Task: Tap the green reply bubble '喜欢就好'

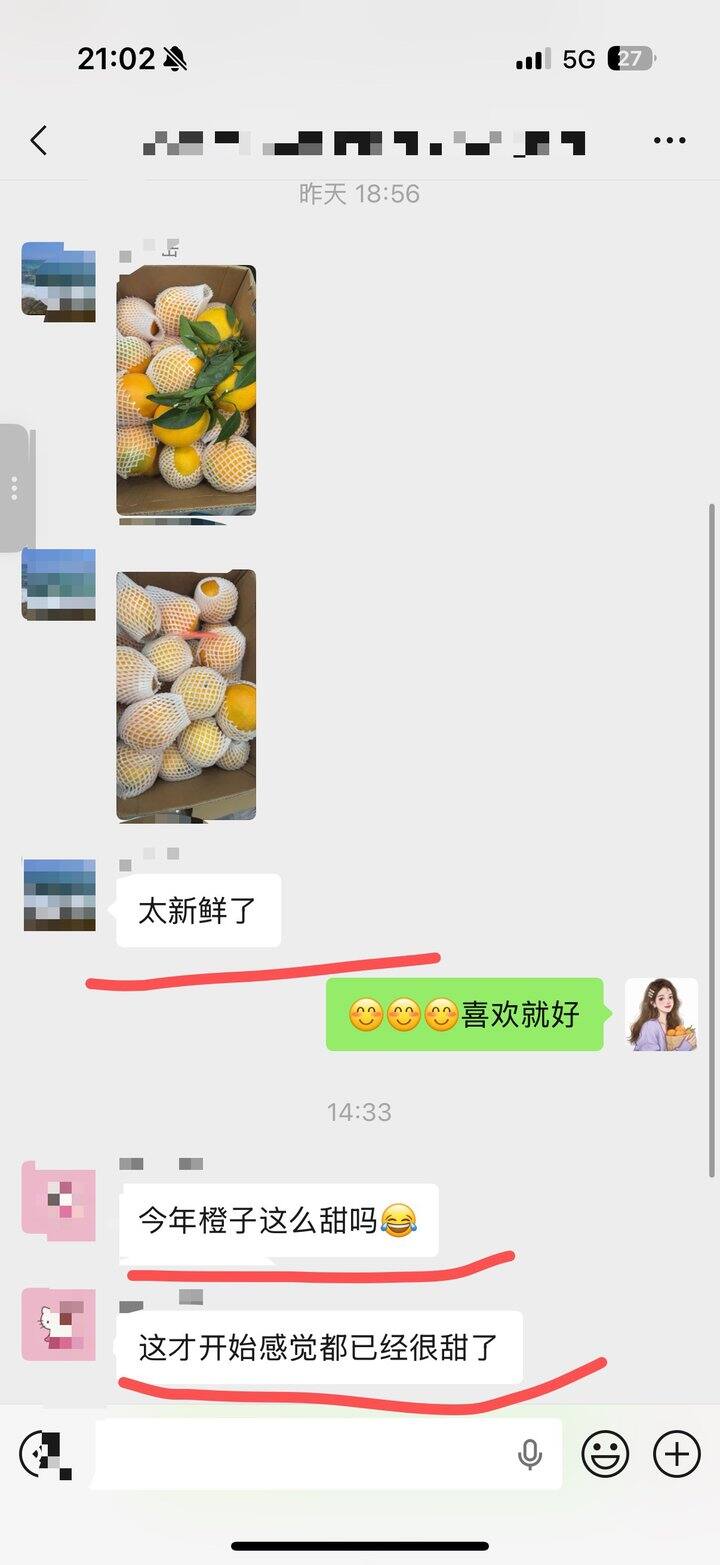Action: pyautogui.click(x=463, y=1015)
